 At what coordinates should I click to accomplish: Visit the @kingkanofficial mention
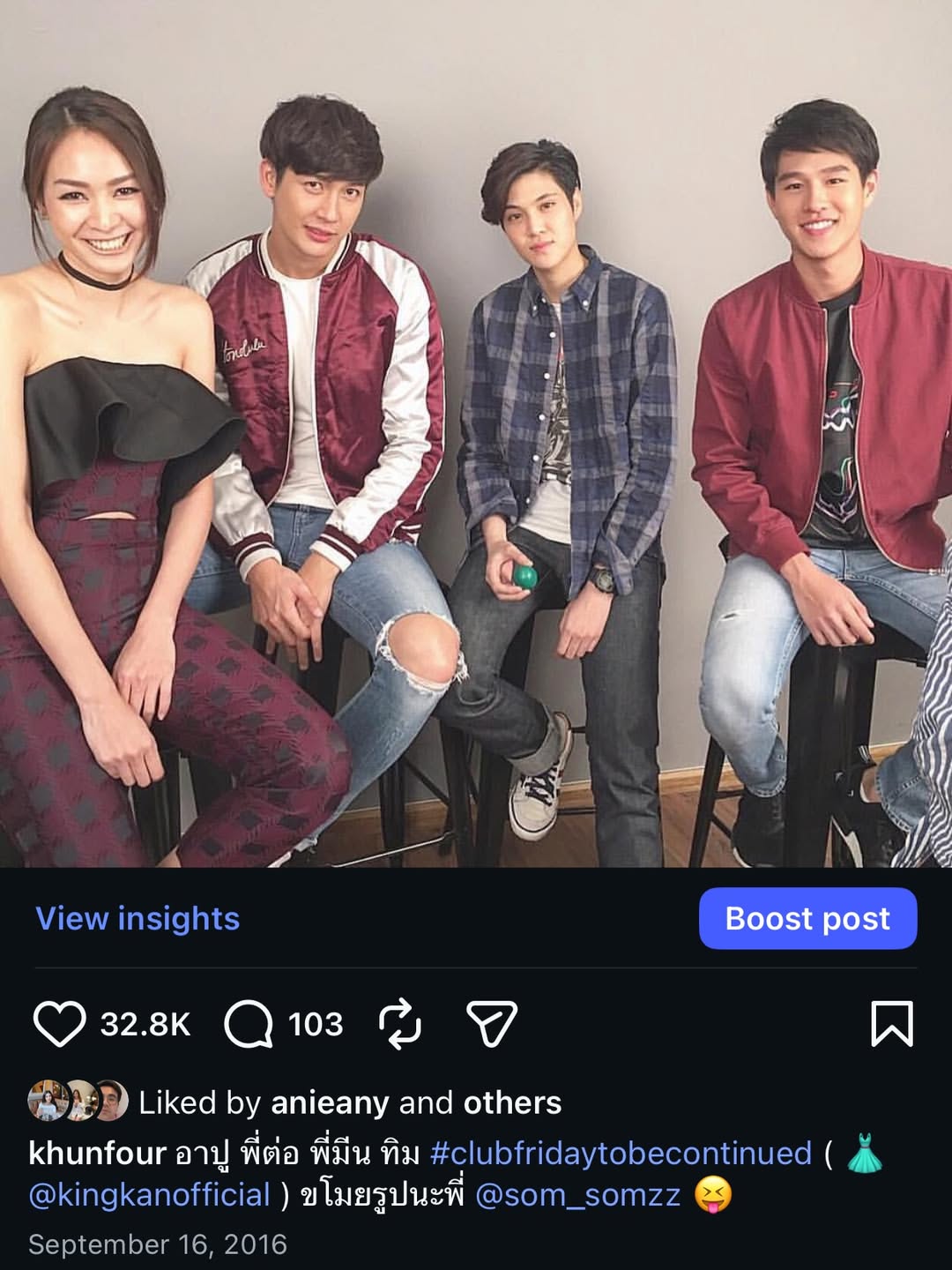click(x=149, y=1195)
